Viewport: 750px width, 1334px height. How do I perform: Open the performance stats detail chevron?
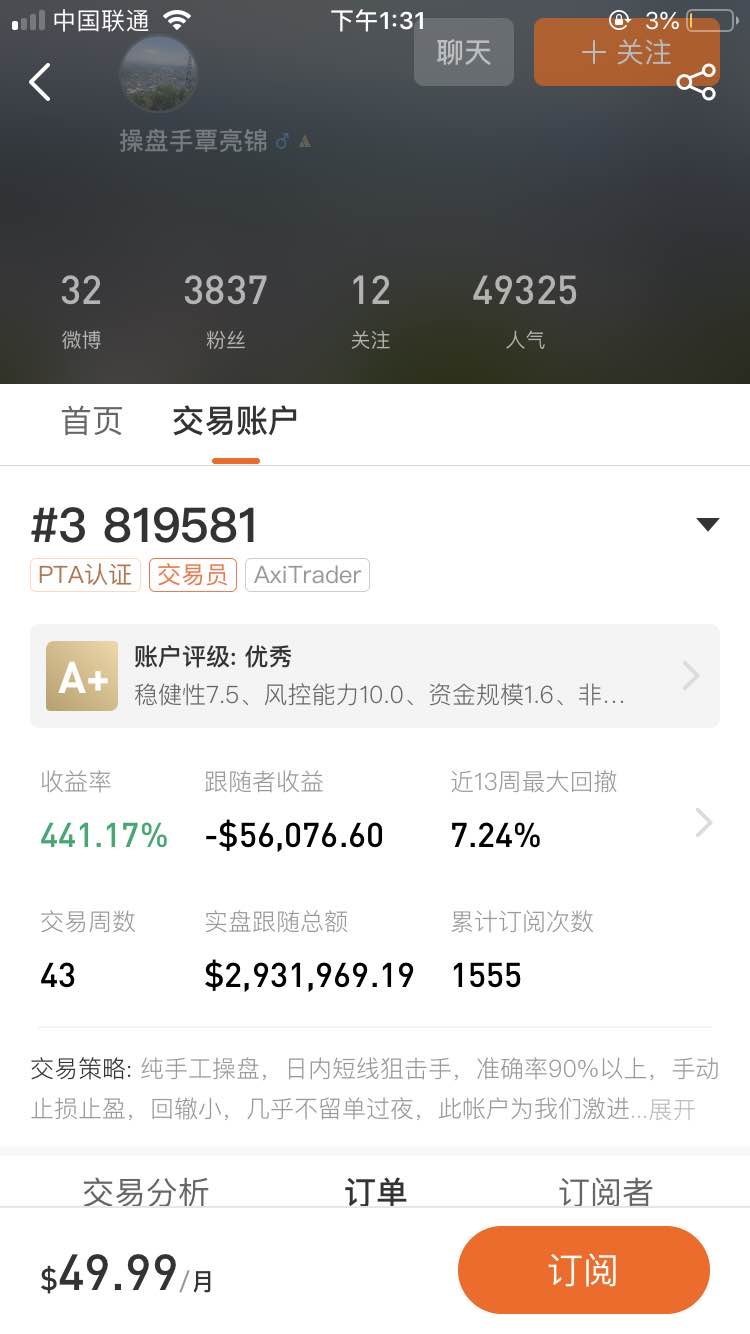click(x=704, y=823)
